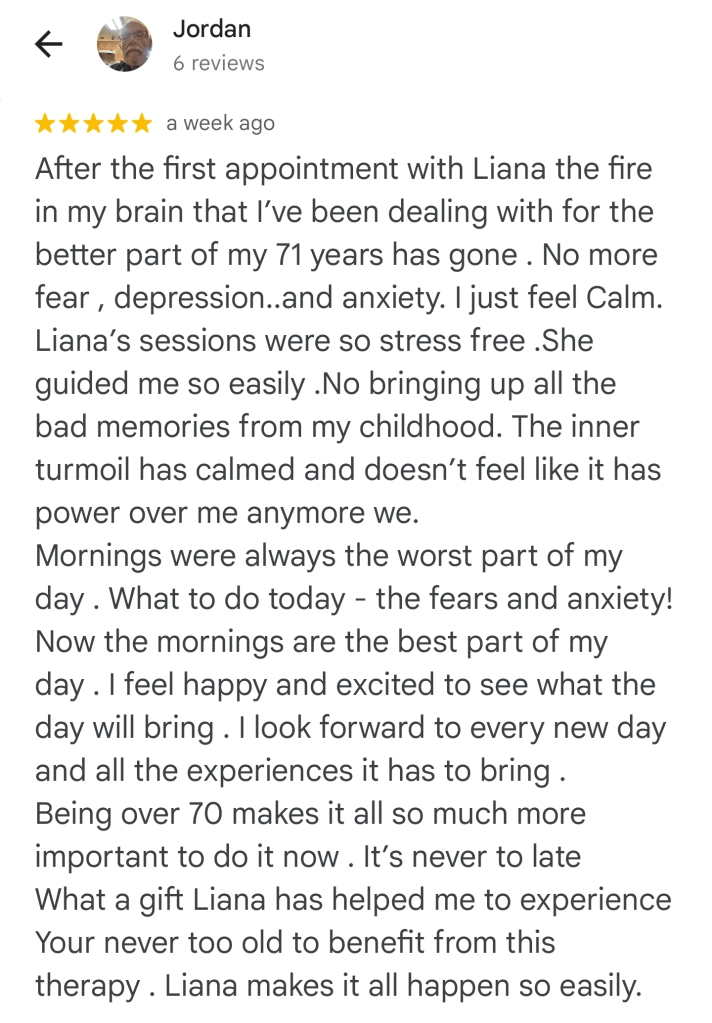Go back using the arrow icon

48,44
